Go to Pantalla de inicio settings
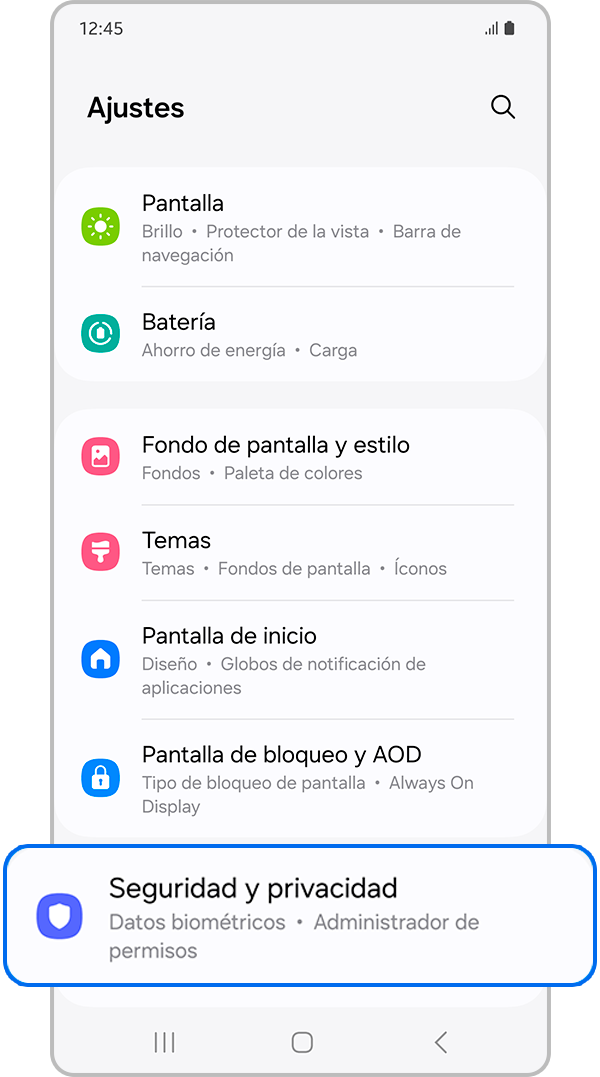The image size is (600, 1077). [x=300, y=660]
